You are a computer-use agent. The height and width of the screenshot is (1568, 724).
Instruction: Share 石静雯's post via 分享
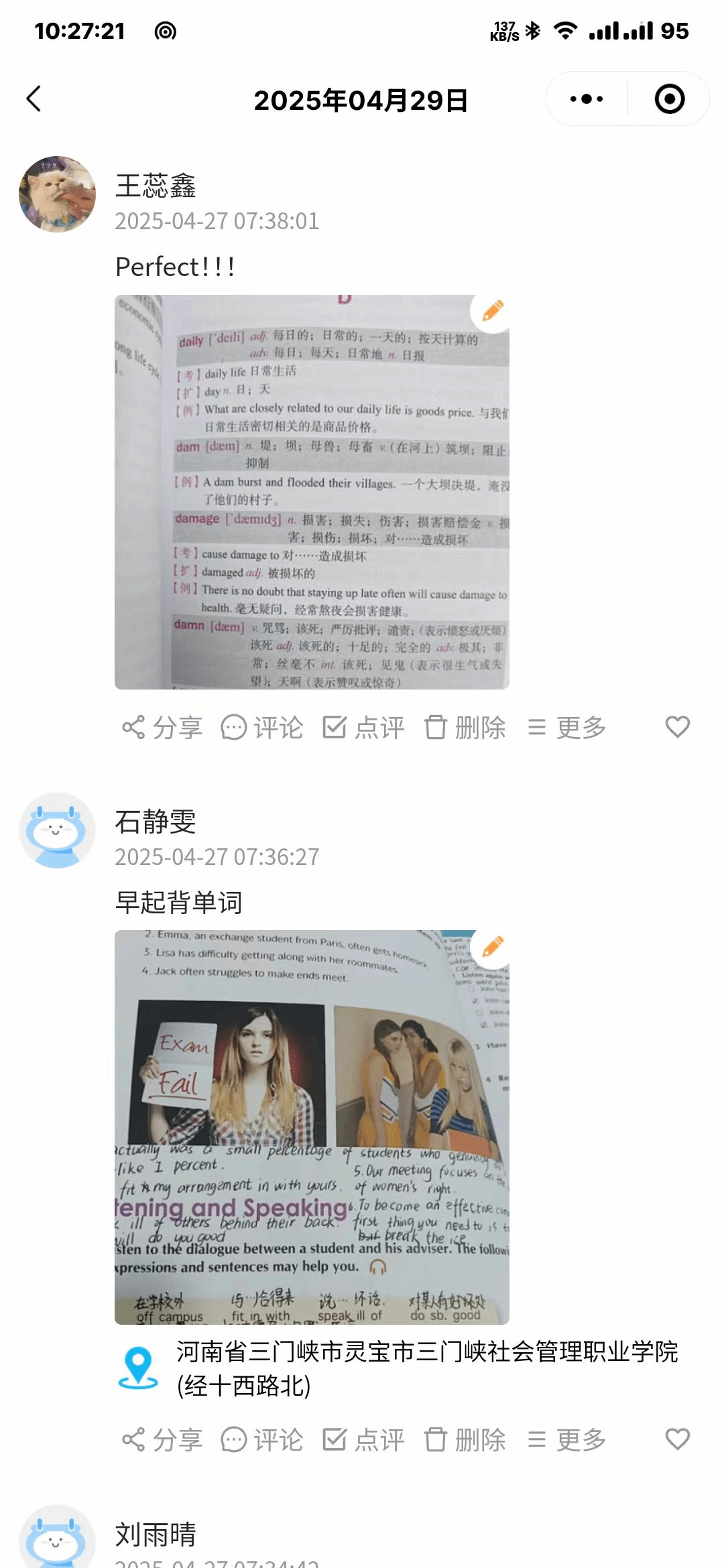[x=162, y=1439]
